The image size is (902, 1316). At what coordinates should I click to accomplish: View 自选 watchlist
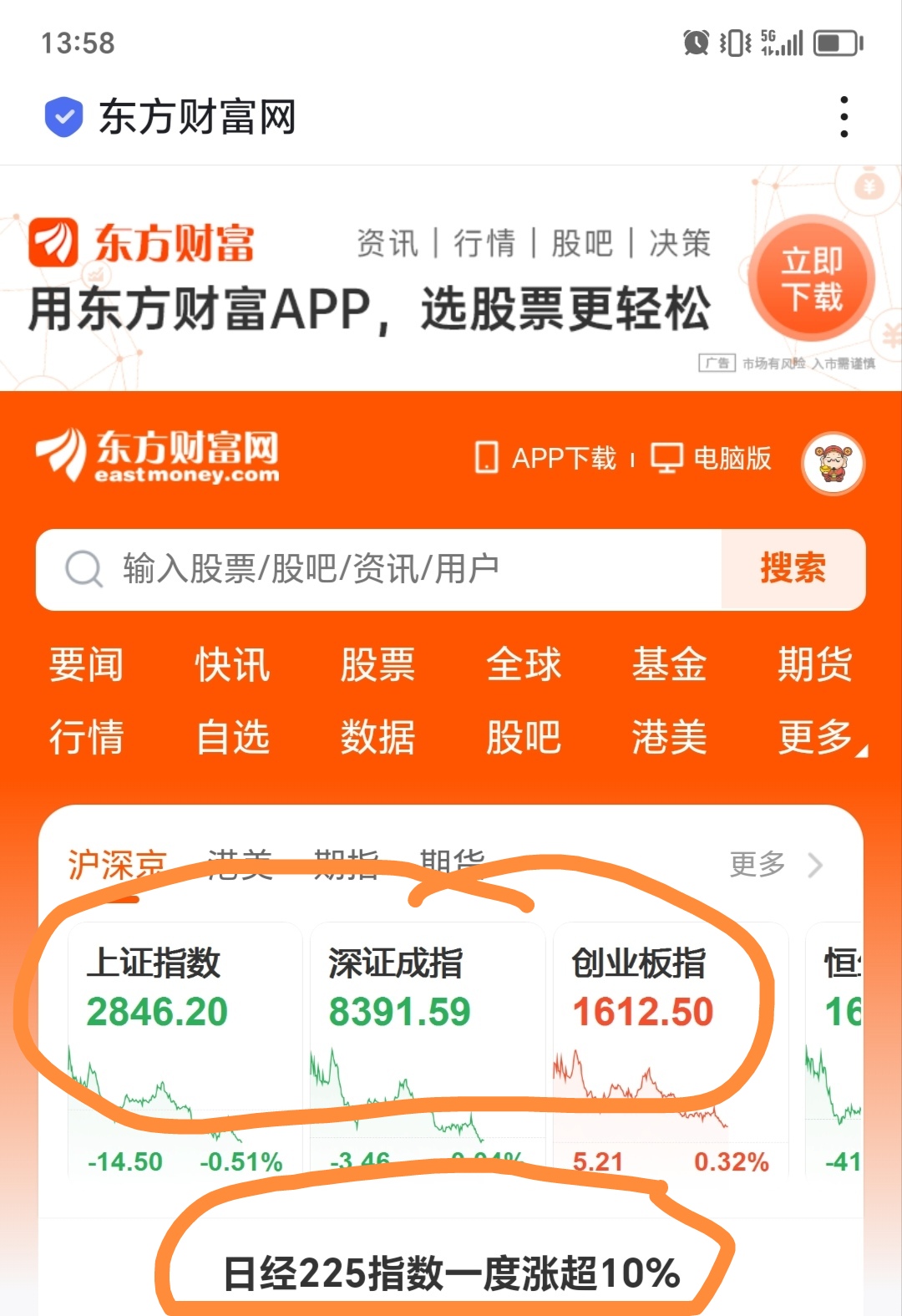(232, 737)
